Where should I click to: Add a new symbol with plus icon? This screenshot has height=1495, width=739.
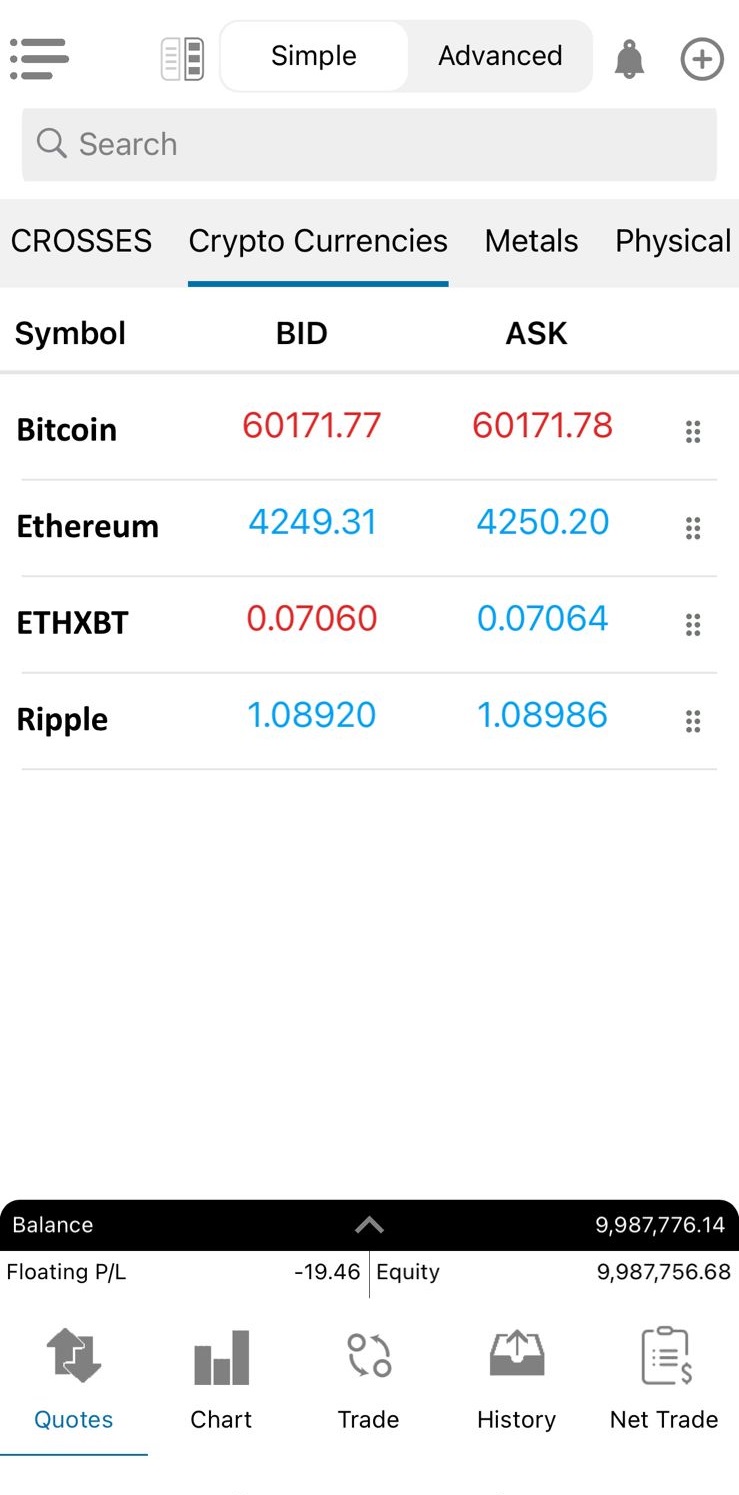coord(702,60)
